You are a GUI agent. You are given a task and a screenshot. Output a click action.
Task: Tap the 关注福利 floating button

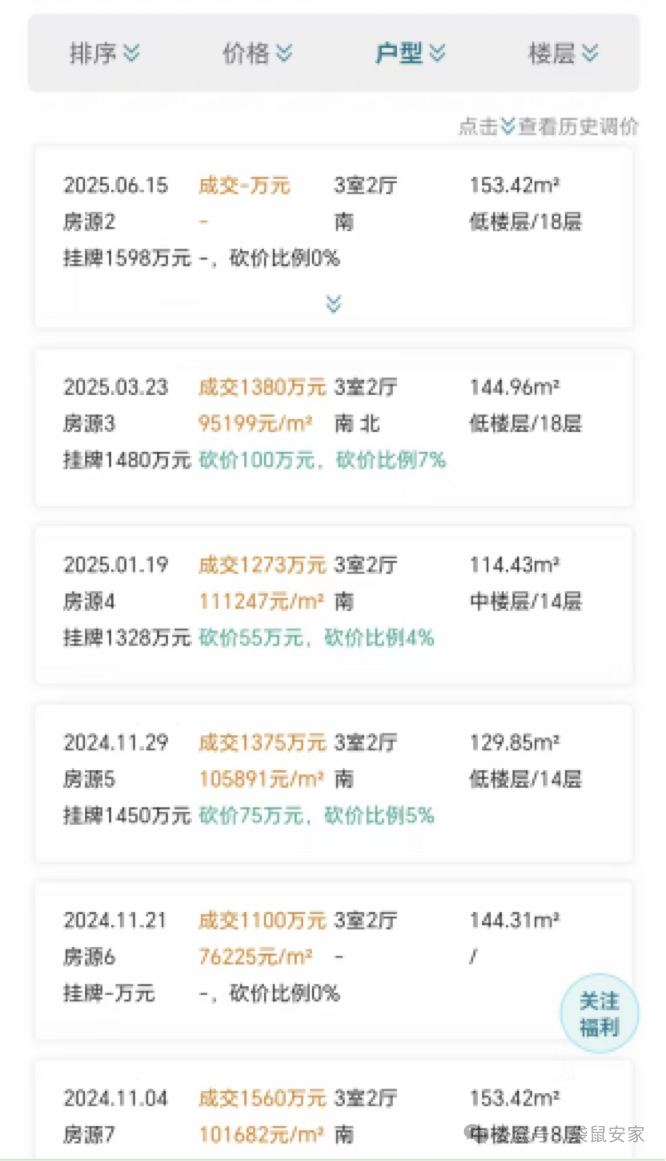click(598, 1014)
